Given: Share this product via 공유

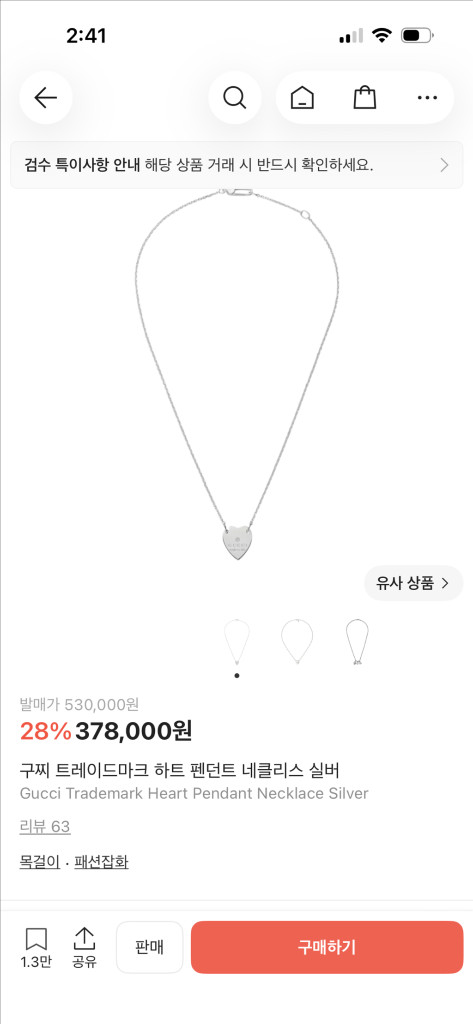Looking at the screenshot, I should [84, 948].
